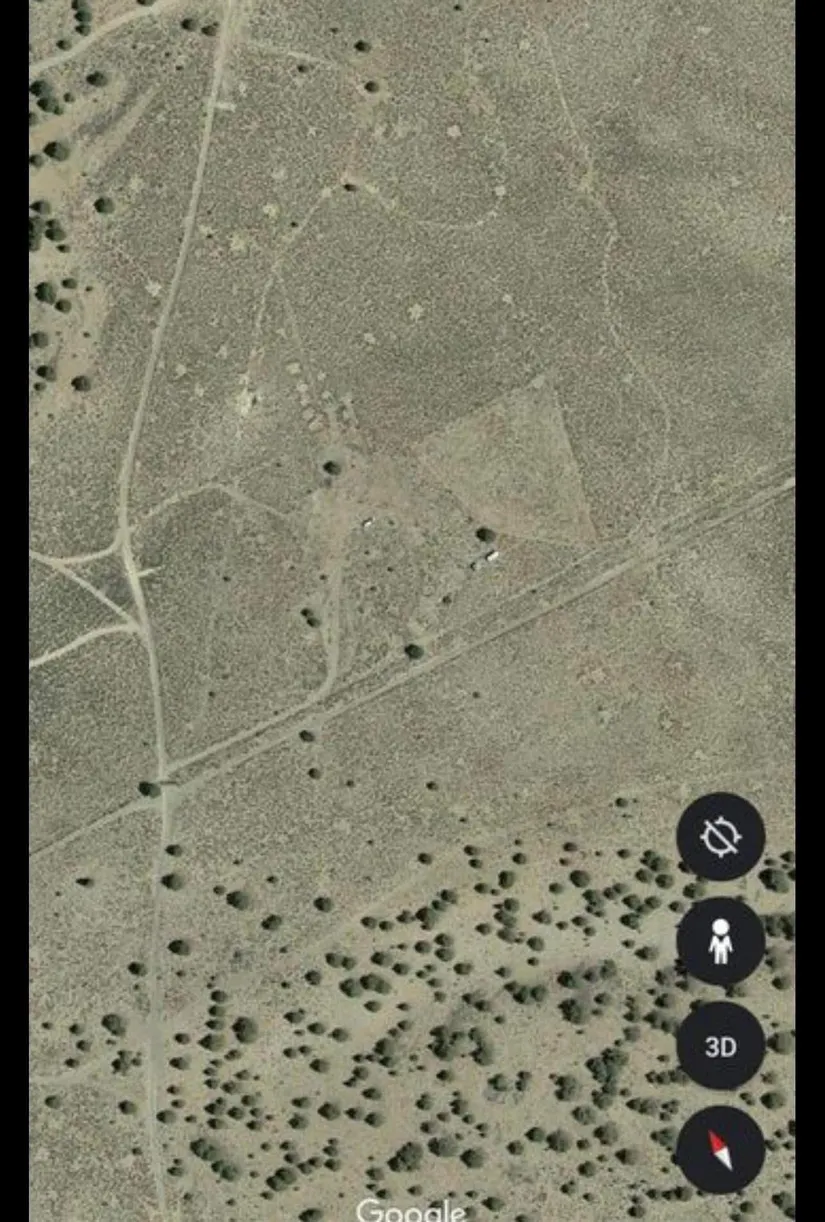Reset orientation with the compass button
This screenshot has height=1222, width=825.
pyautogui.click(x=720, y=1150)
